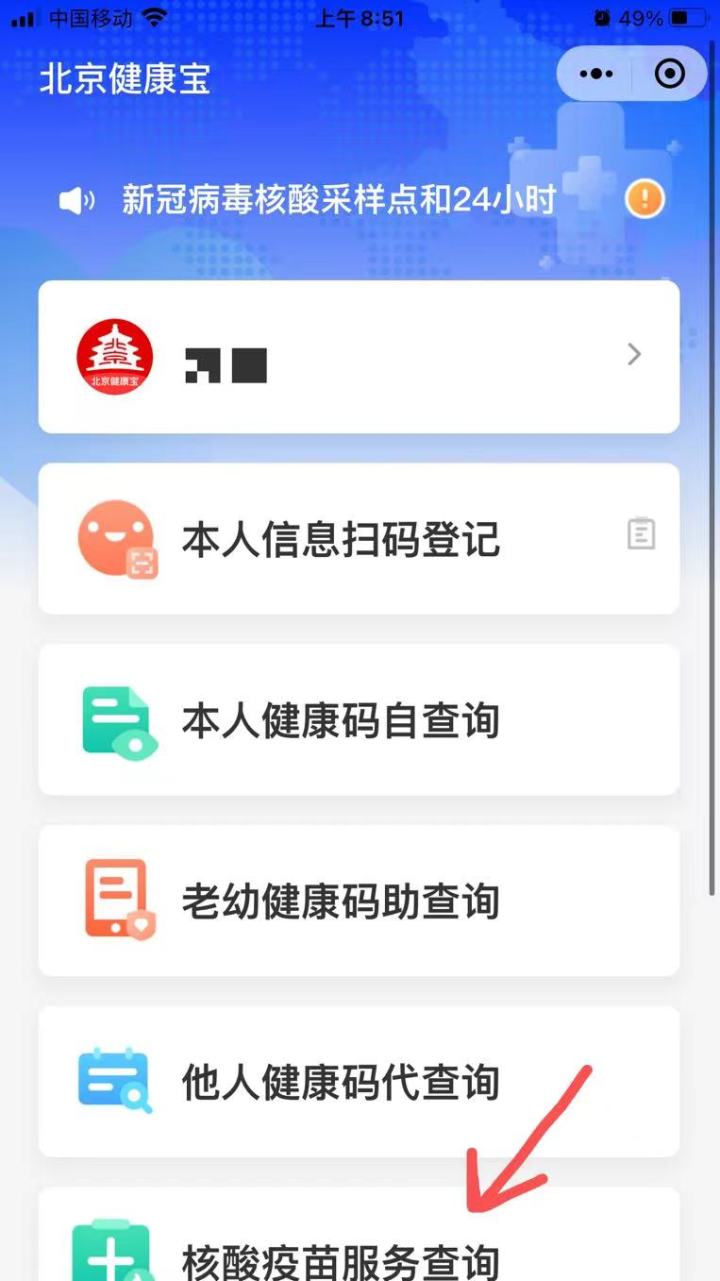Read the scrolling 新冠病毒核酸采样点 announcement
The height and width of the screenshot is (1281, 720).
[338, 200]
